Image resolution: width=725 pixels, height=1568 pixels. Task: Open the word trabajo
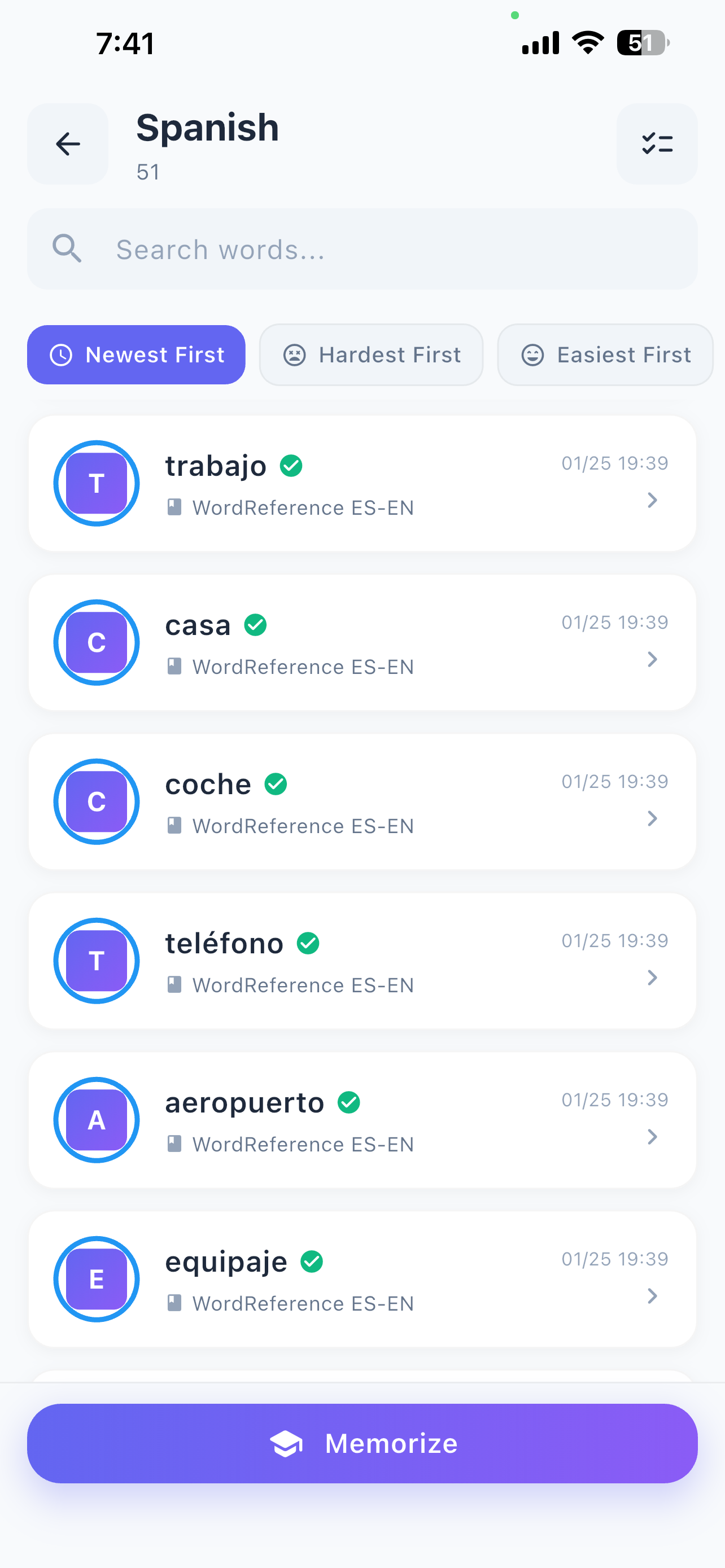tap(362, 484)
